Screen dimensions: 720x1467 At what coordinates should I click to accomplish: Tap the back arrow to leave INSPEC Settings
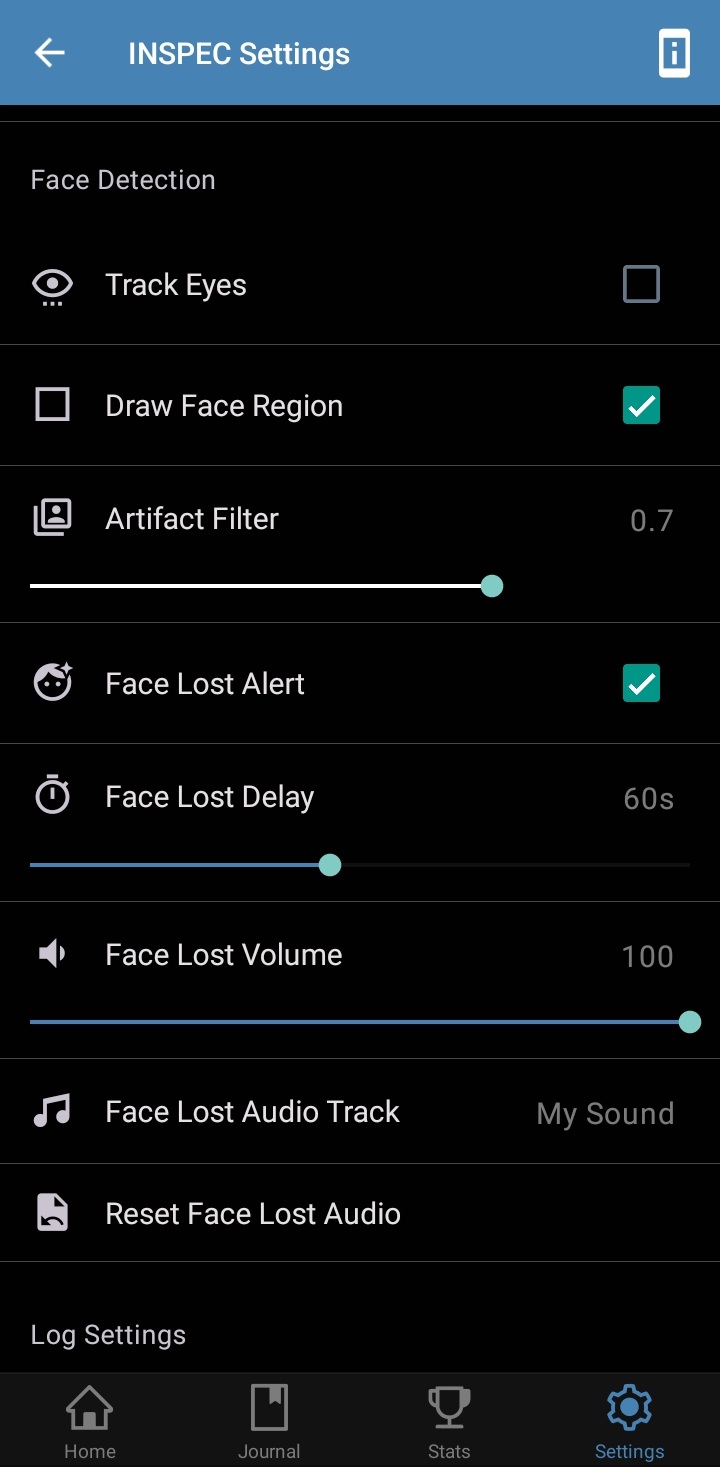(48, 53)
